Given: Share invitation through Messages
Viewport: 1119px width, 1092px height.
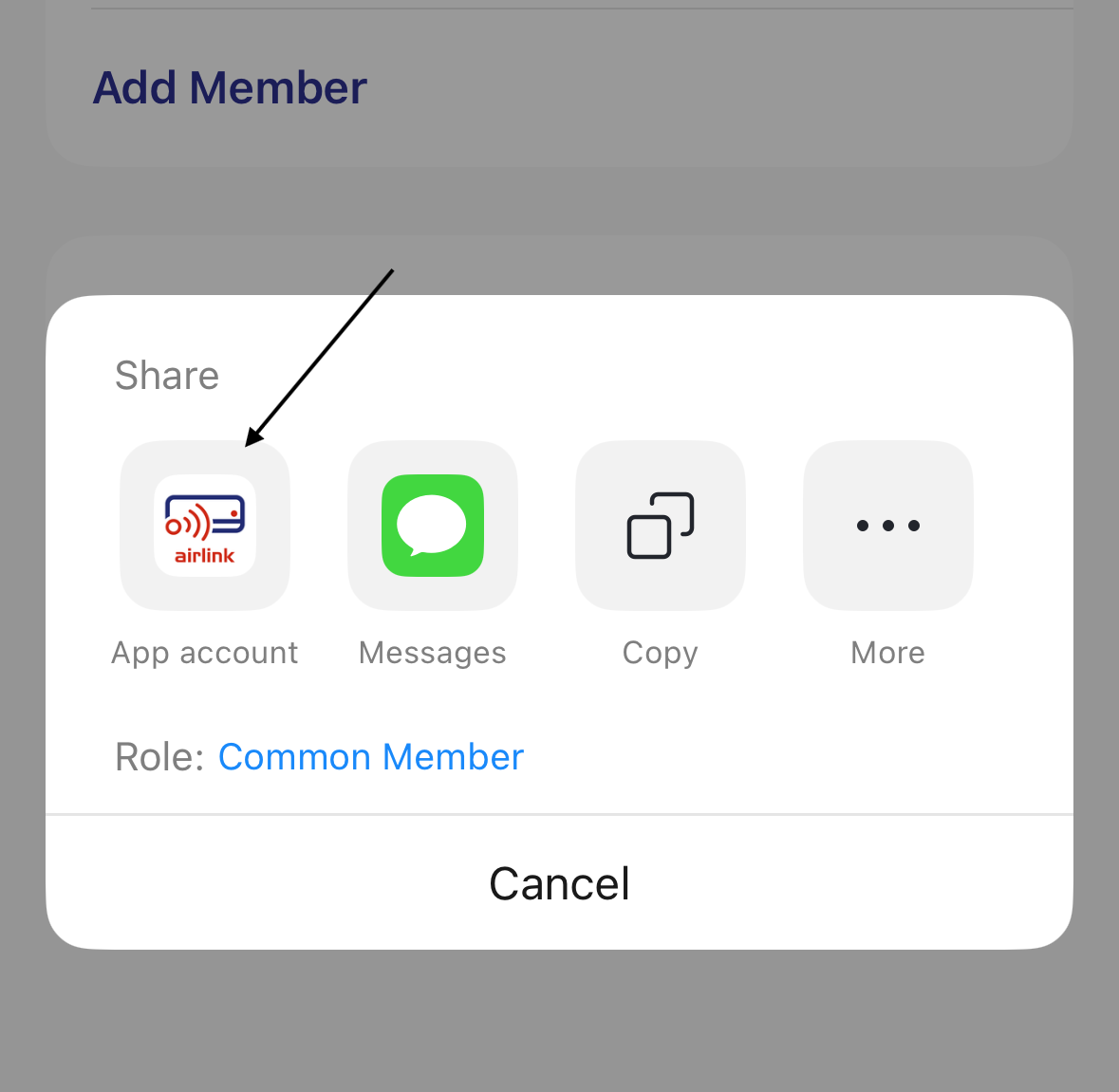Looking at the screenshot, I should tap(433, 526).
